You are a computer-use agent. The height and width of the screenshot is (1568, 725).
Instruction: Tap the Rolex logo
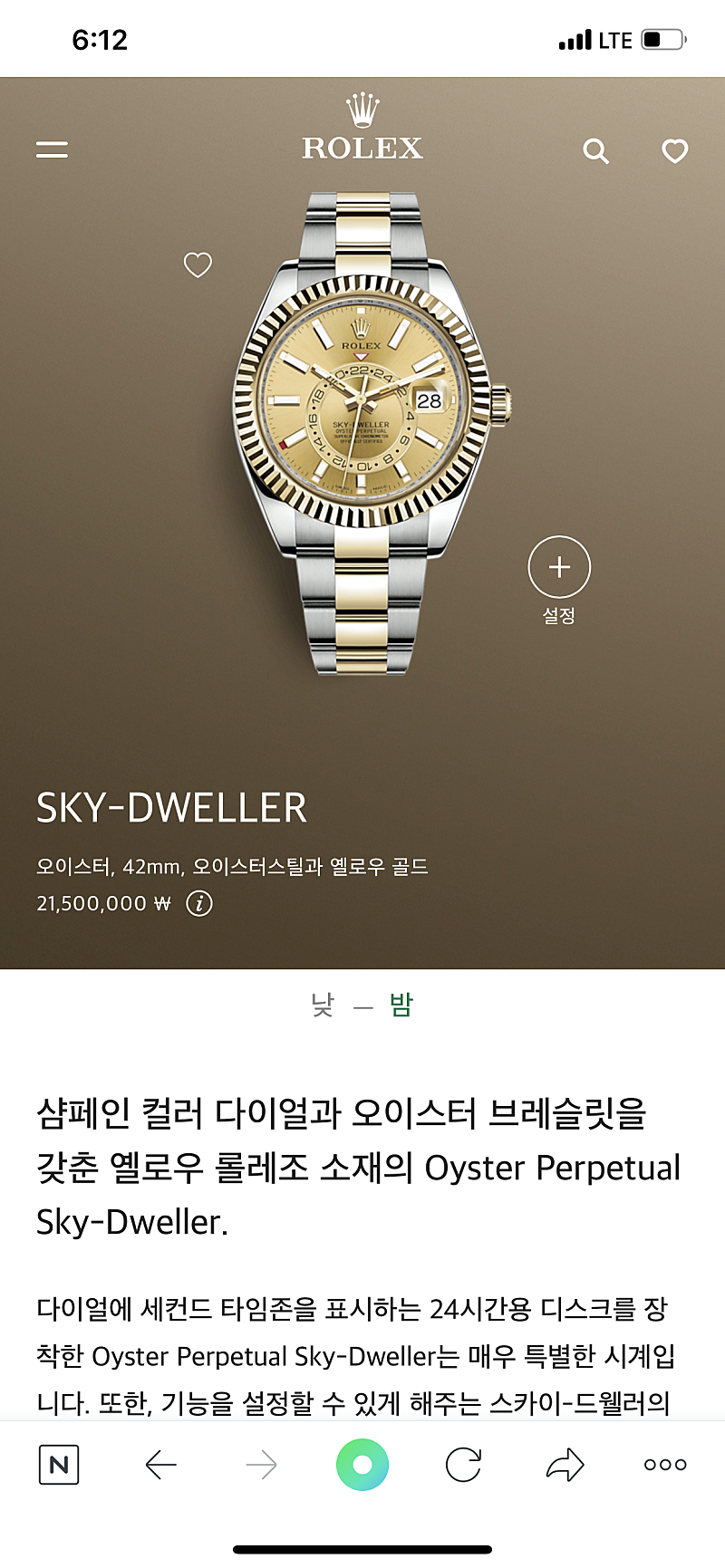pyautogui.click(x=362, y=129)
